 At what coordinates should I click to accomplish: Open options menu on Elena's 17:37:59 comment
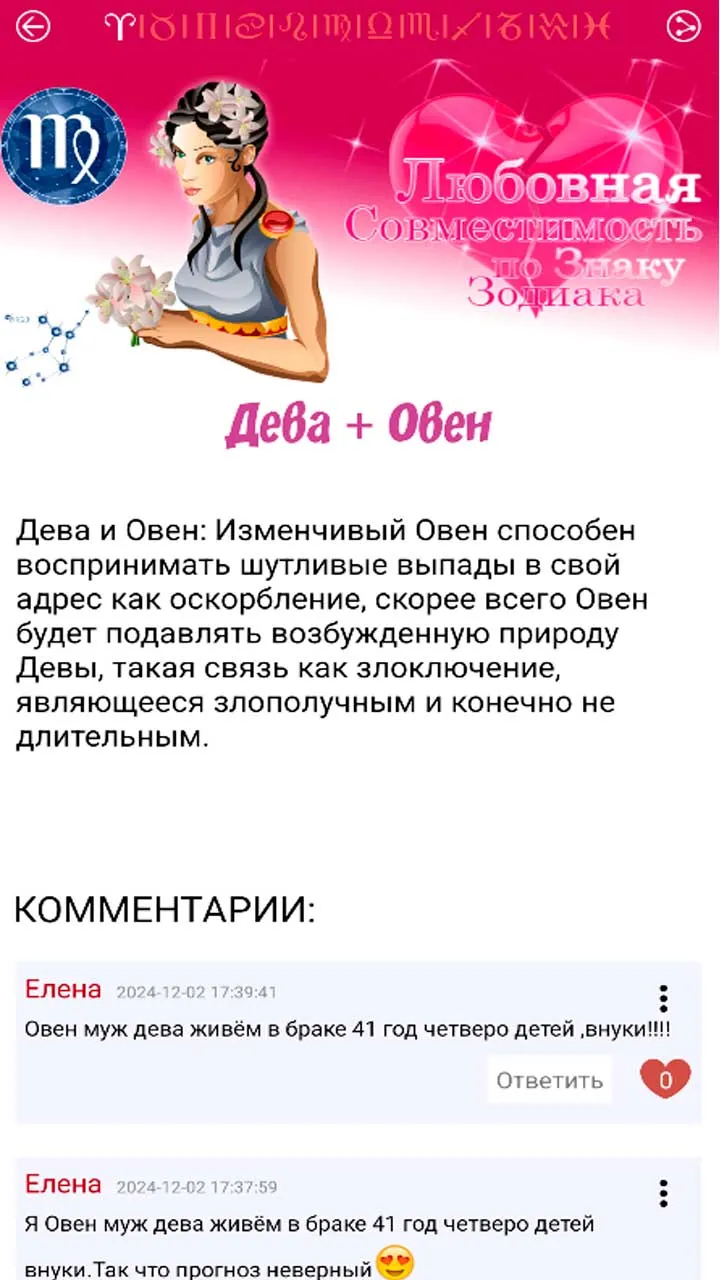[x=663, y=1192]
